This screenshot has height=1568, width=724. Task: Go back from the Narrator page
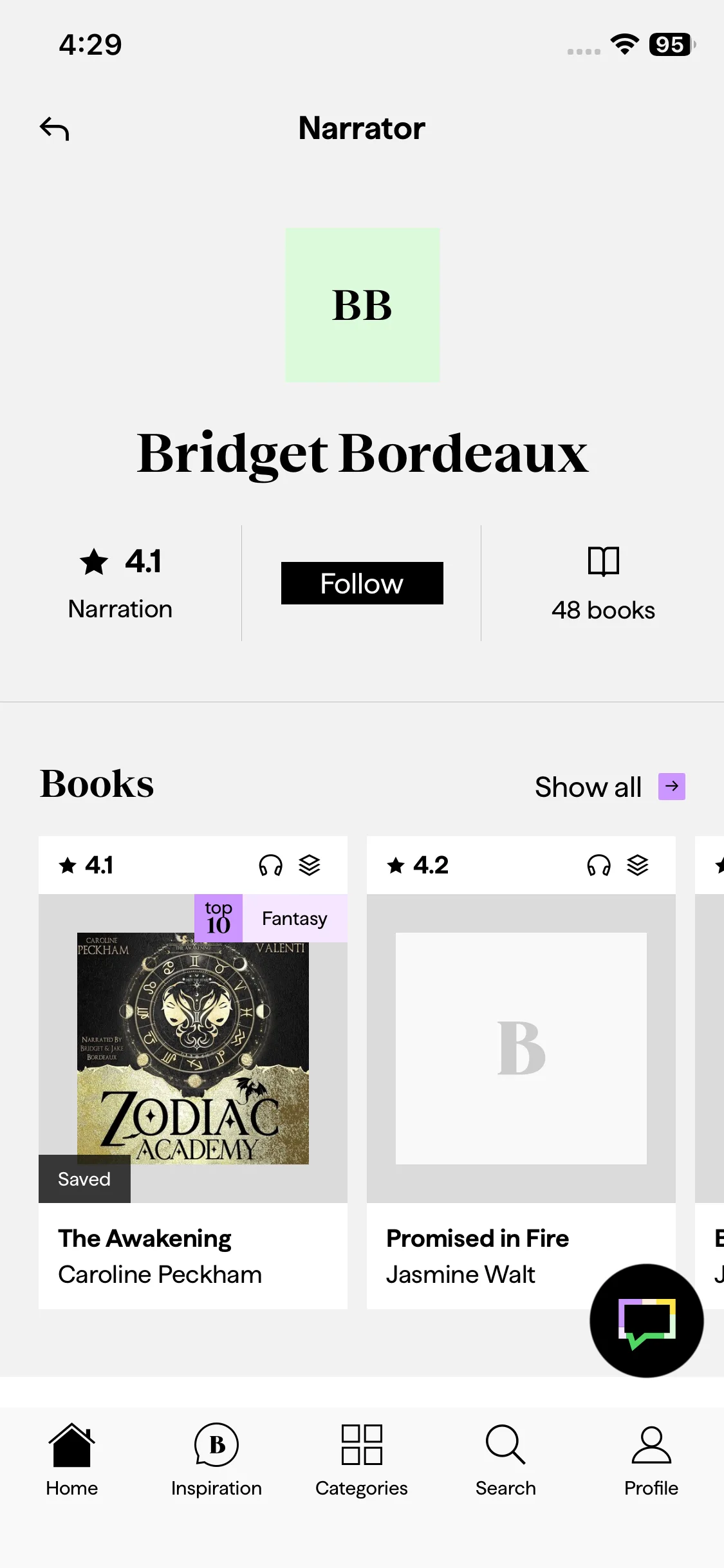(55, 129)
